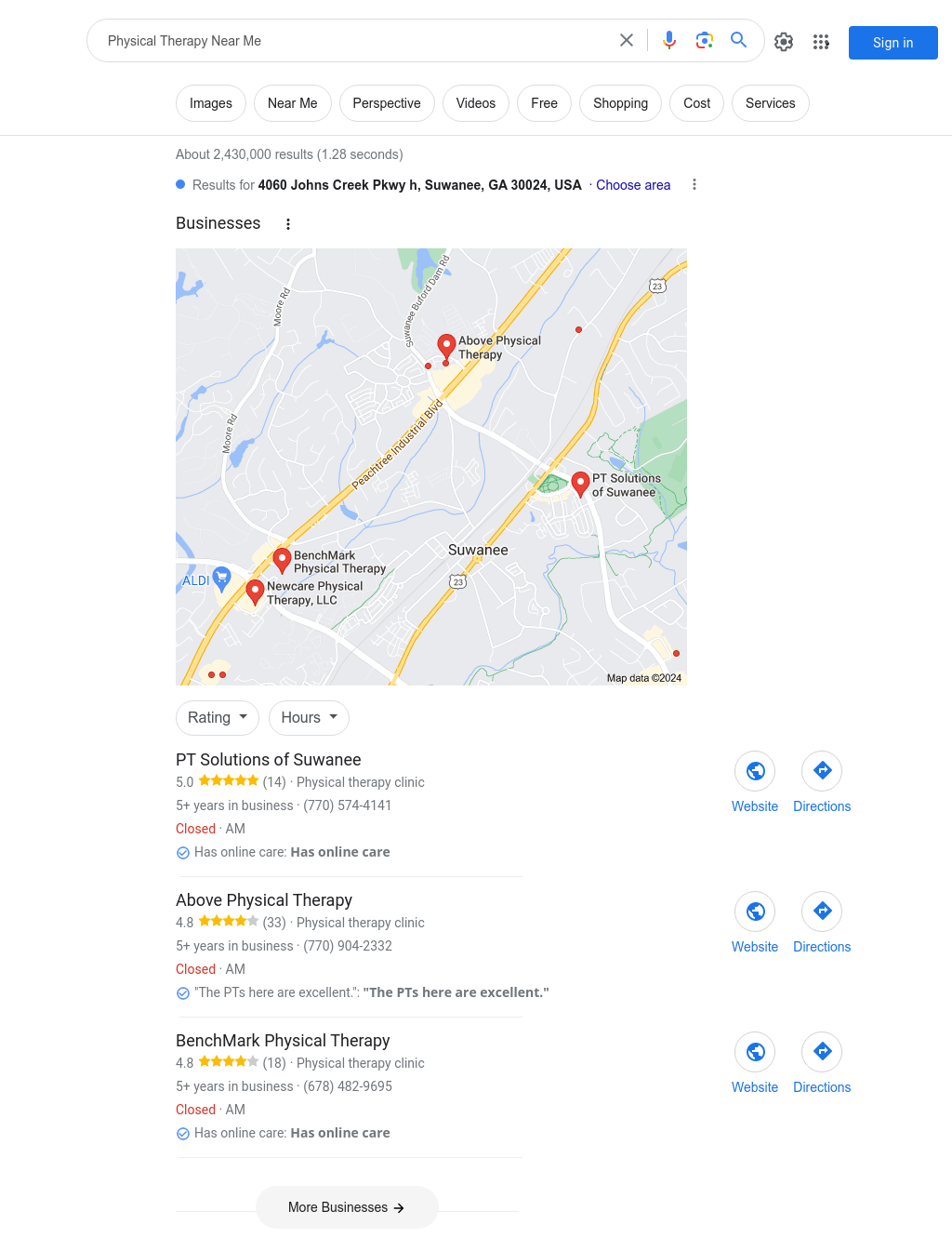Image resolution: width=952 pixels, height=1251 pixels.
Task: Show More Businesses
Action: pyautogui.click(x=347, y=1207)
